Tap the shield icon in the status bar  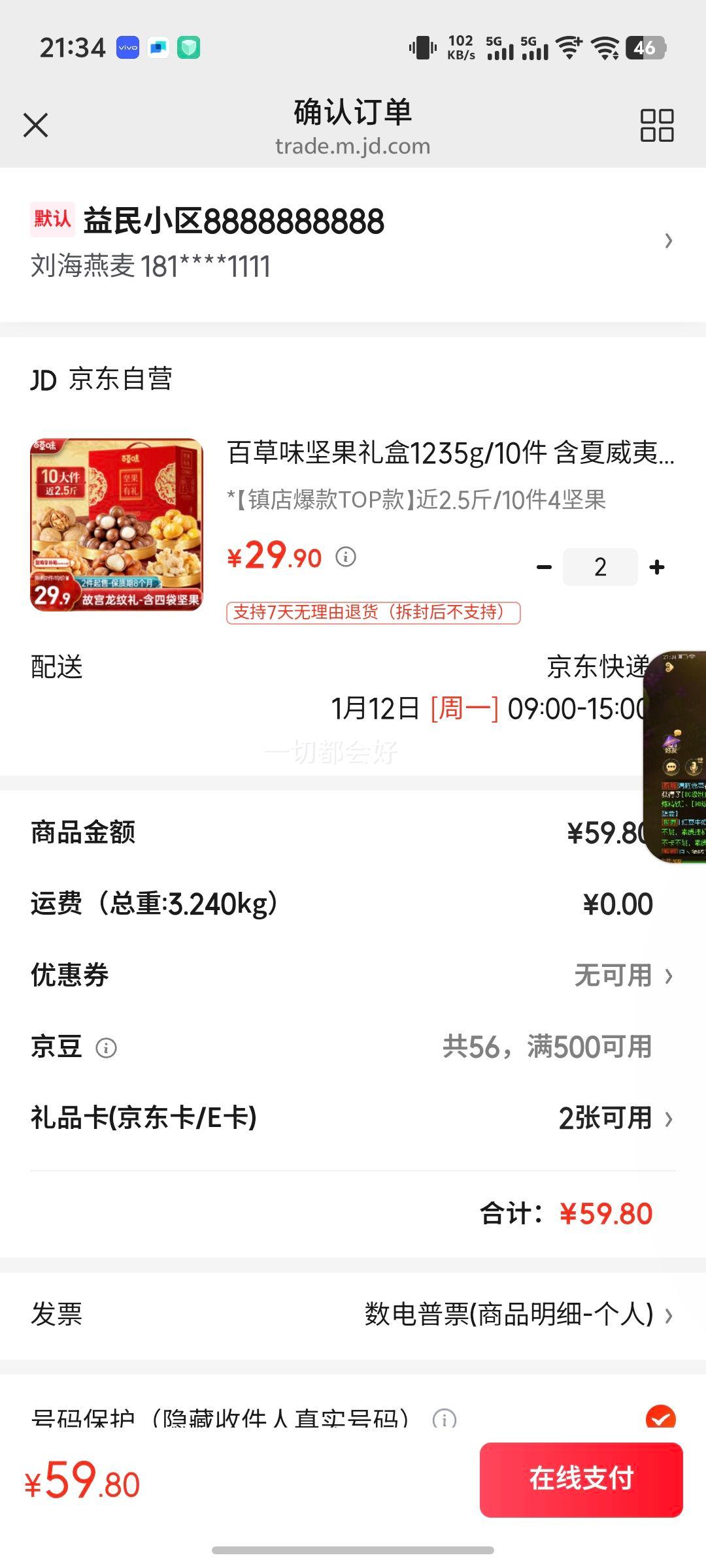pyautogui.click(x=189, y=47)
